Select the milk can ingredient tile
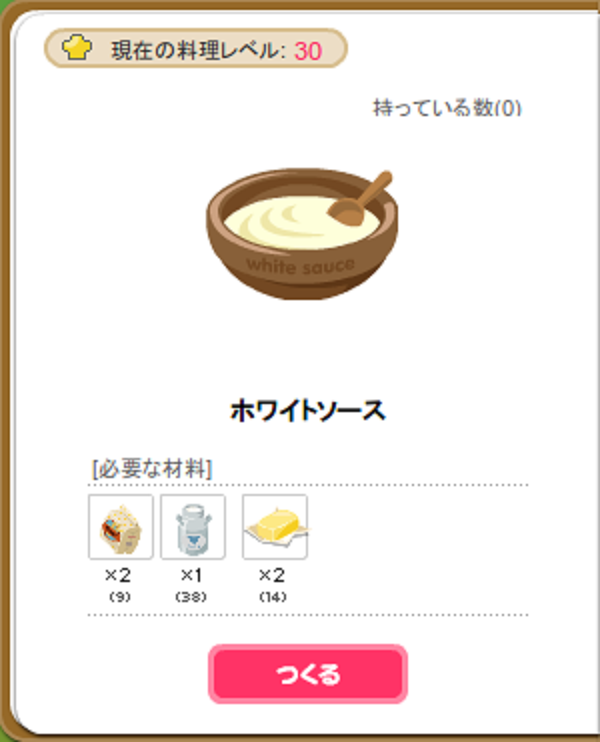This screenshot has width=600, height=742. click(x=193, y=527)
